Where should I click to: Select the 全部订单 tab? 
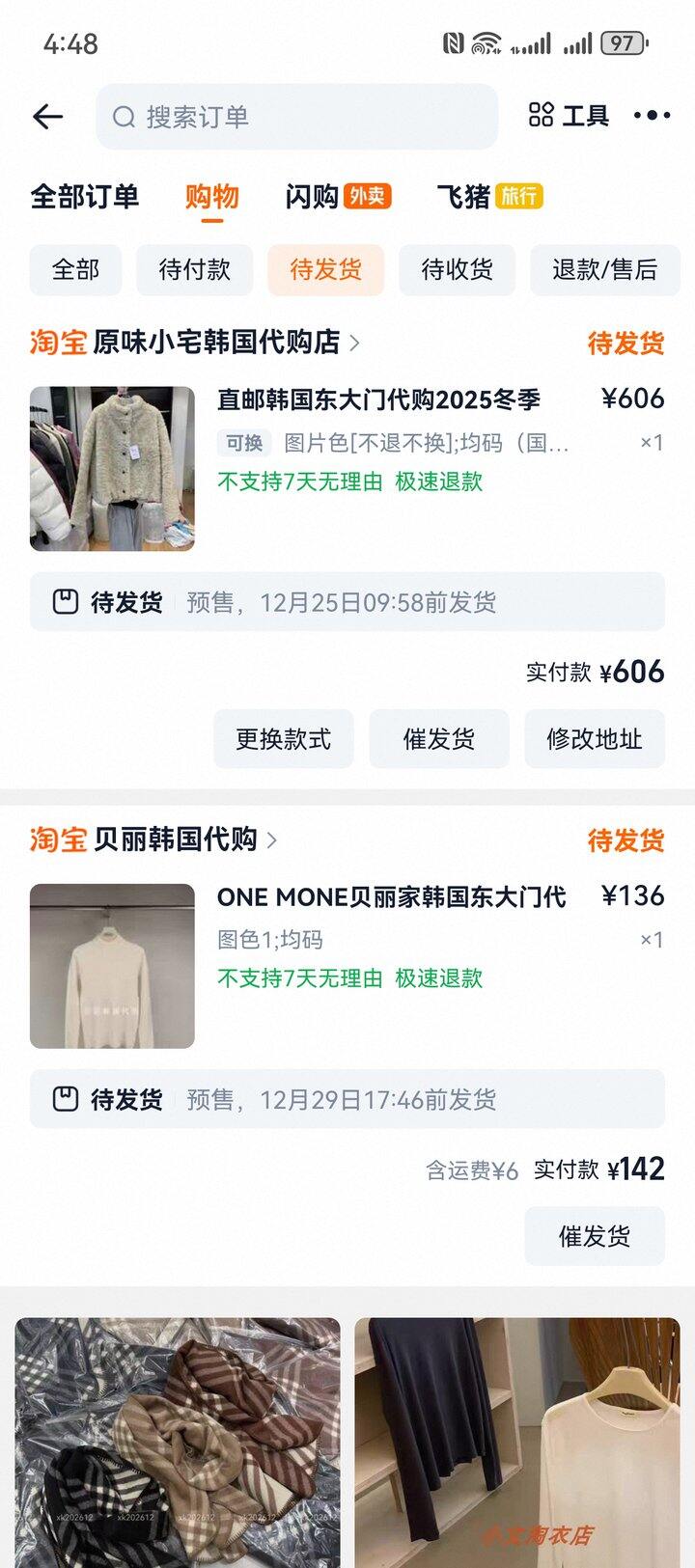[x=86, y=197]
